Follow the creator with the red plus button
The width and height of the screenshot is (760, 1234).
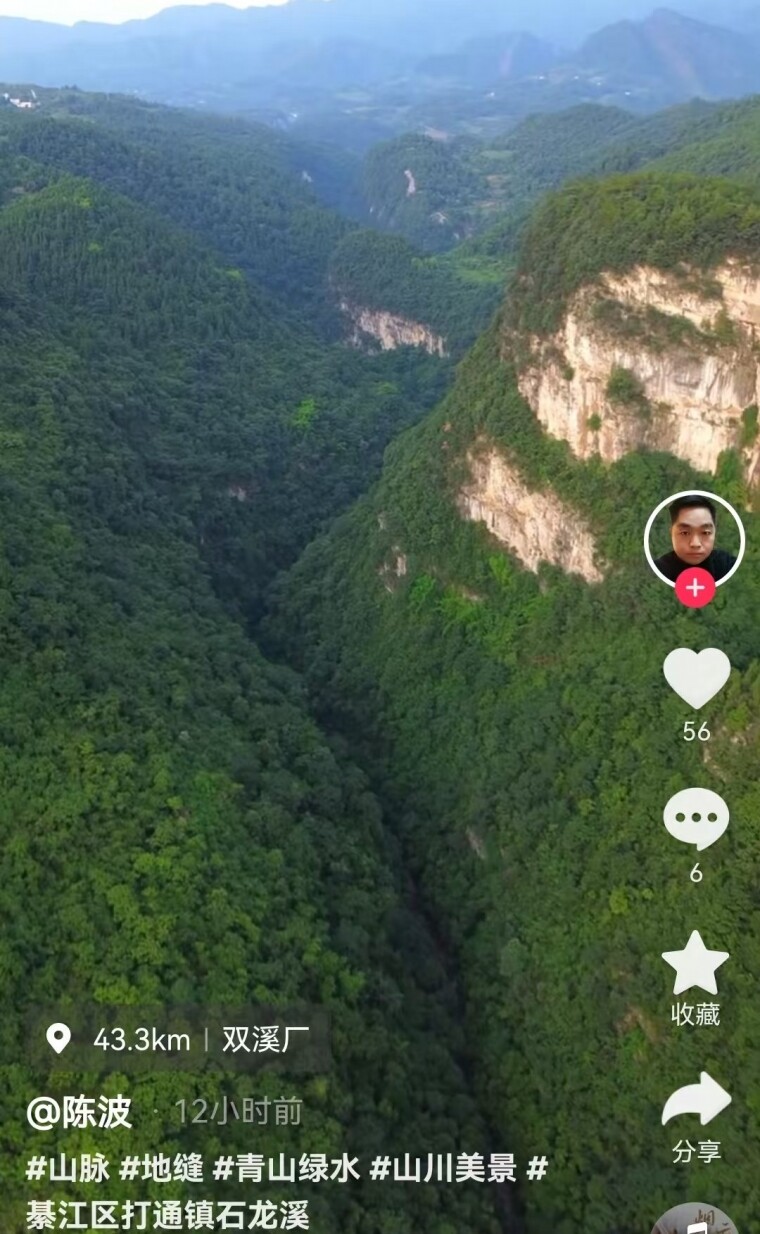click(x=695, y=588)
